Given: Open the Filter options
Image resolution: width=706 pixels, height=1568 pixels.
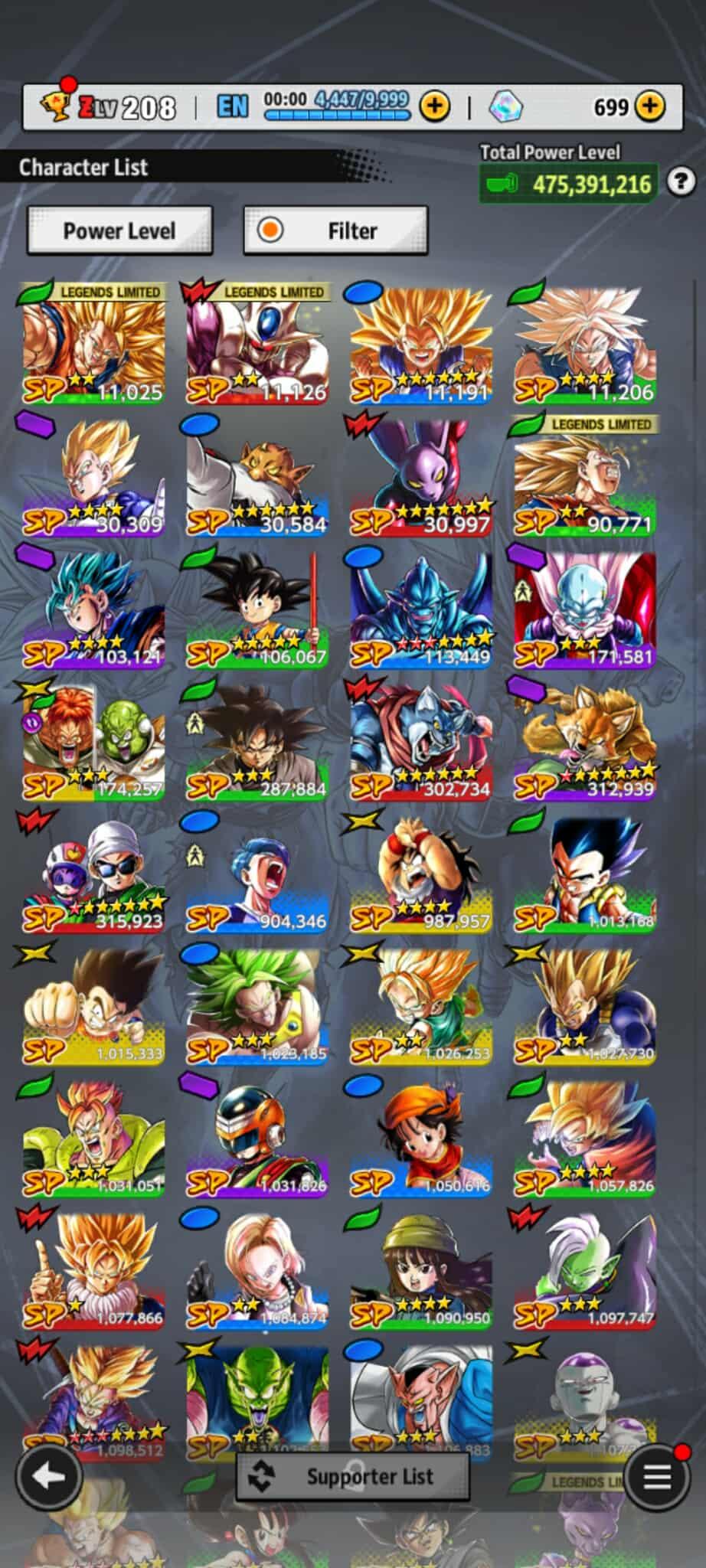Looking at the screenshot, I should (335, 230).
